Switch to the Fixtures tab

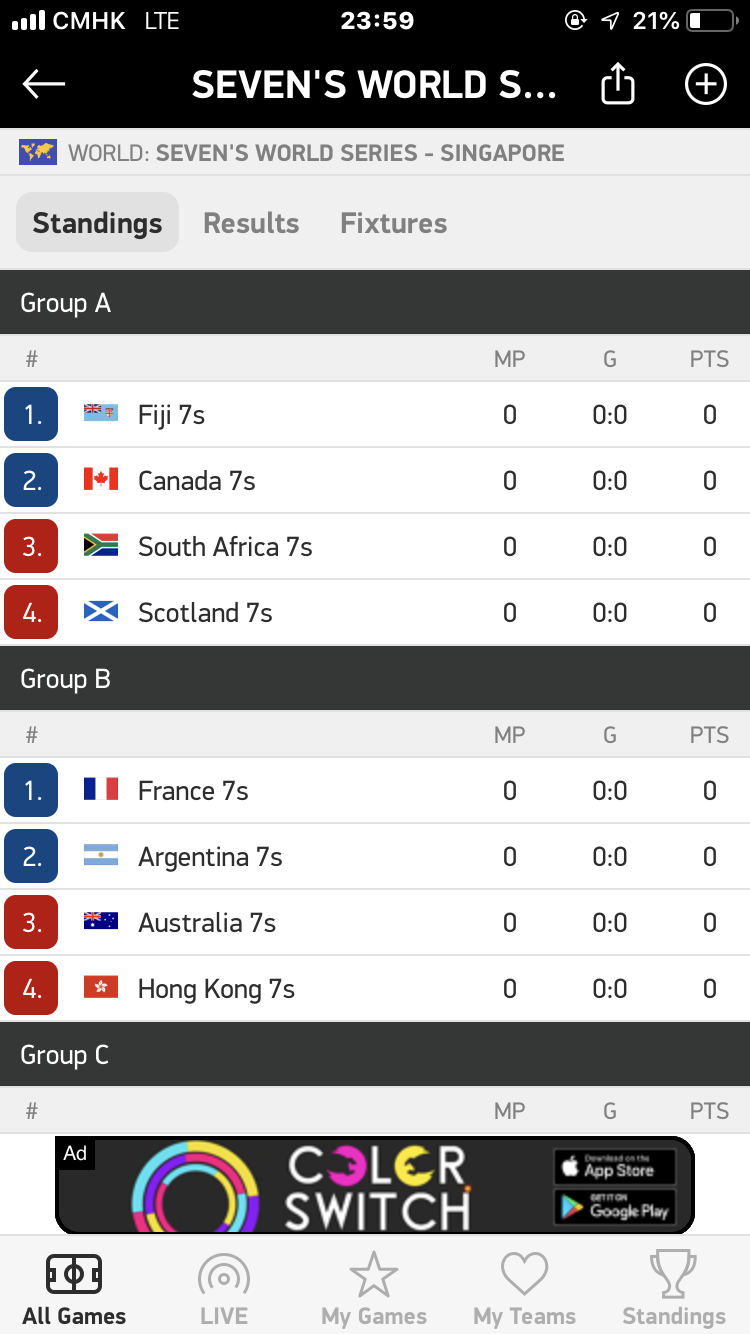pos(393,223)
